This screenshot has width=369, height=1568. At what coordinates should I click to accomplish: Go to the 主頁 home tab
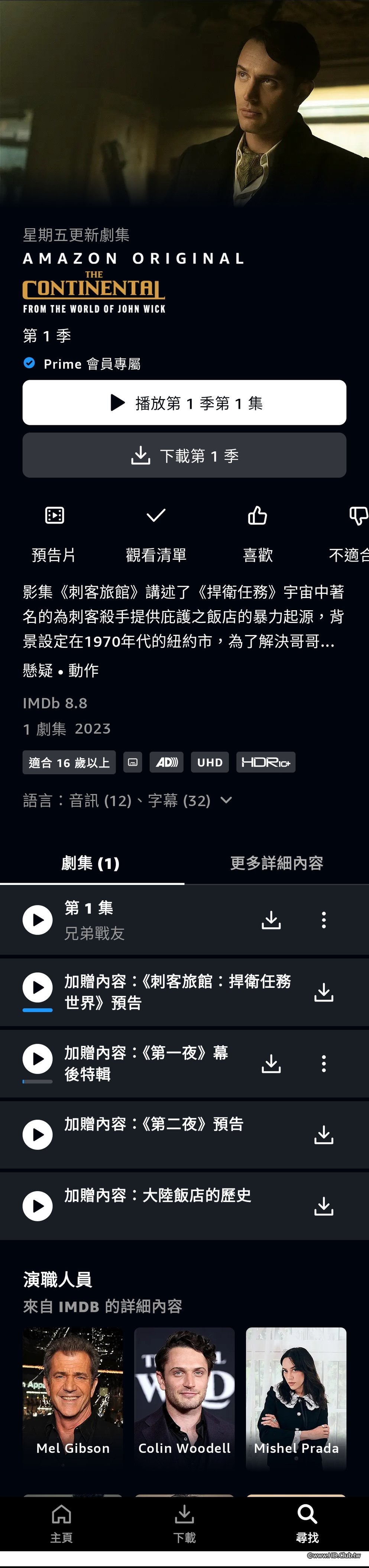coord(62,1524)
